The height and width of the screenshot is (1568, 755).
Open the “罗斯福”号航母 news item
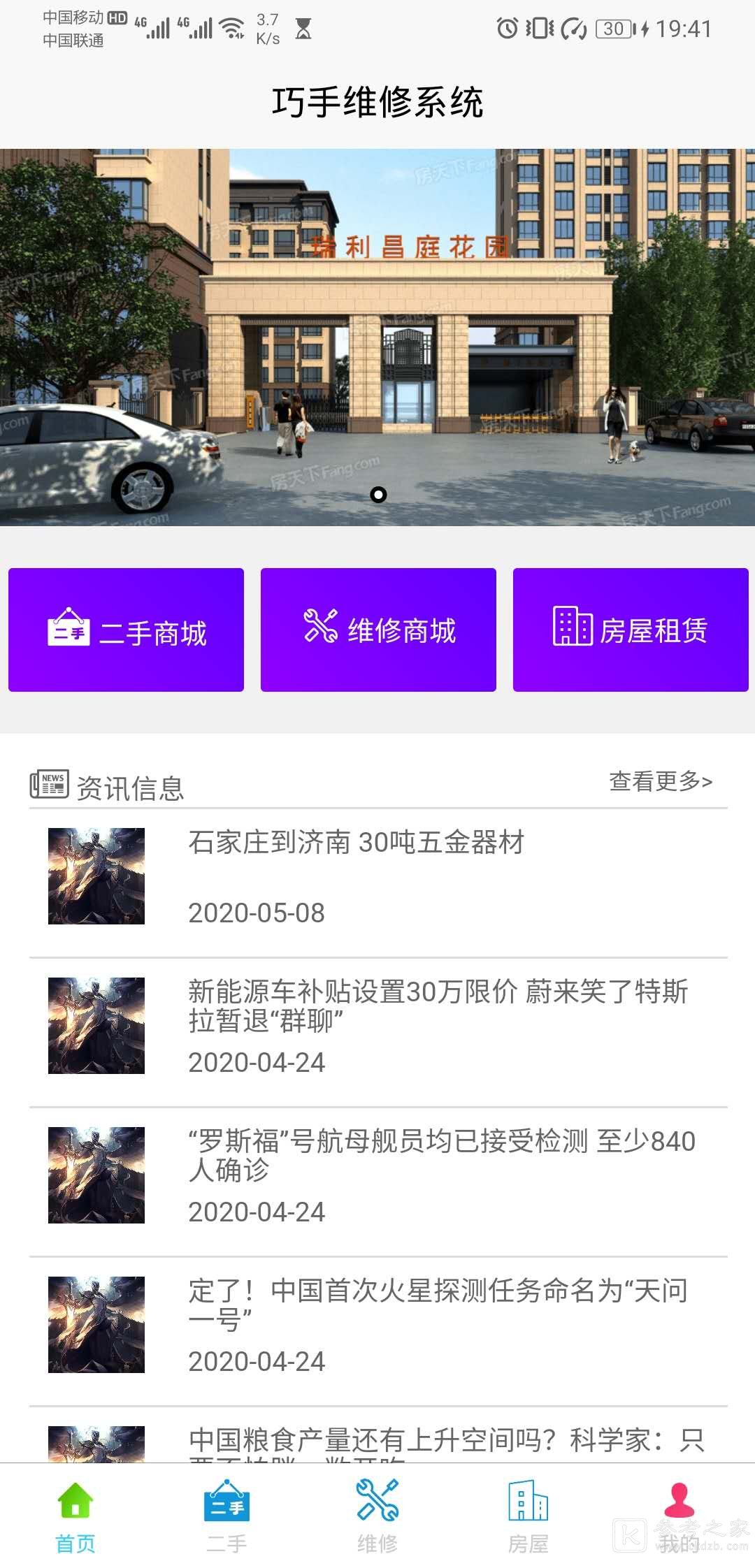pyautogui.click(x=377, y=1175)
